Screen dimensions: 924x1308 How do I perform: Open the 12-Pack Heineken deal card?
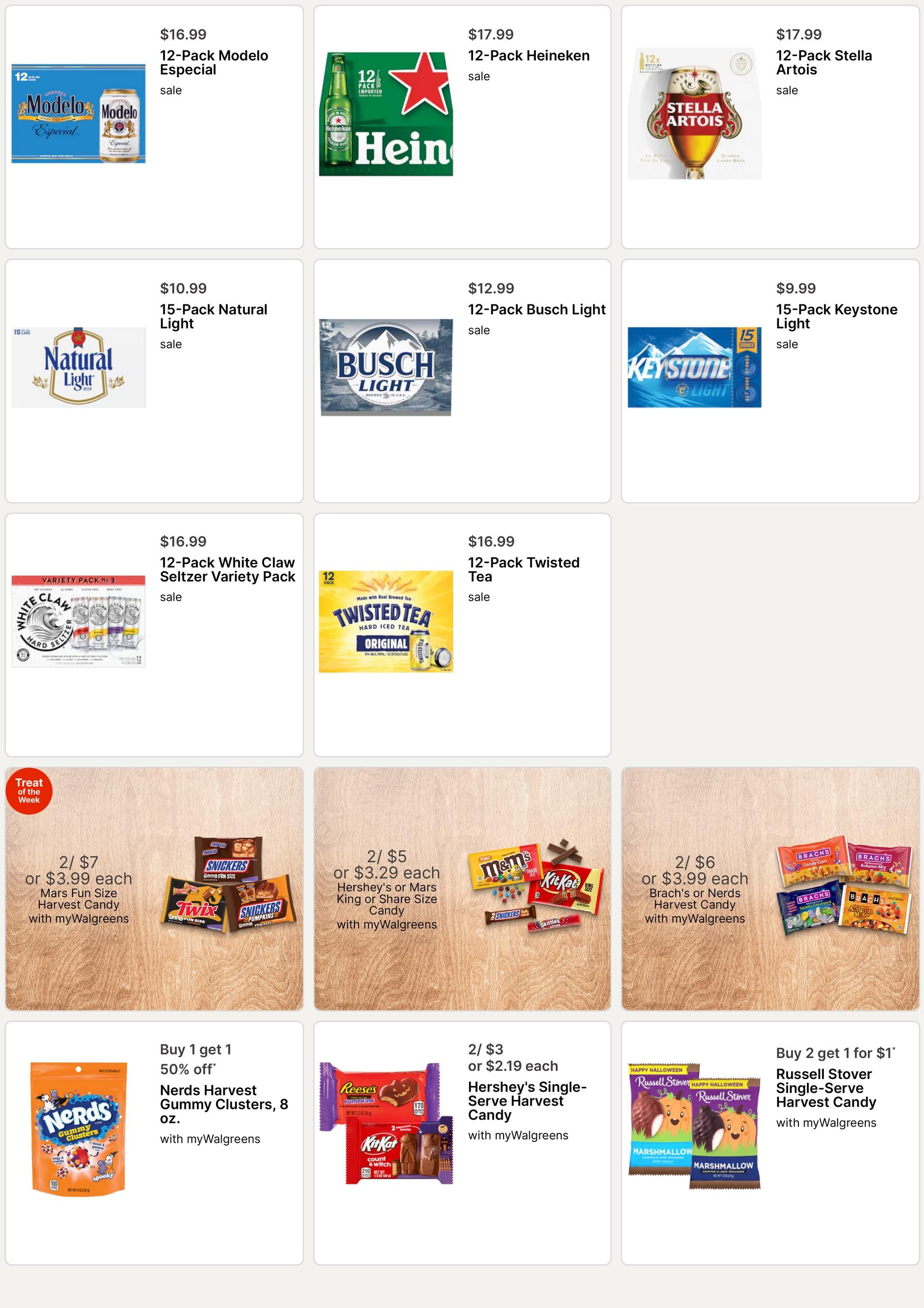(x=462, y=127)
